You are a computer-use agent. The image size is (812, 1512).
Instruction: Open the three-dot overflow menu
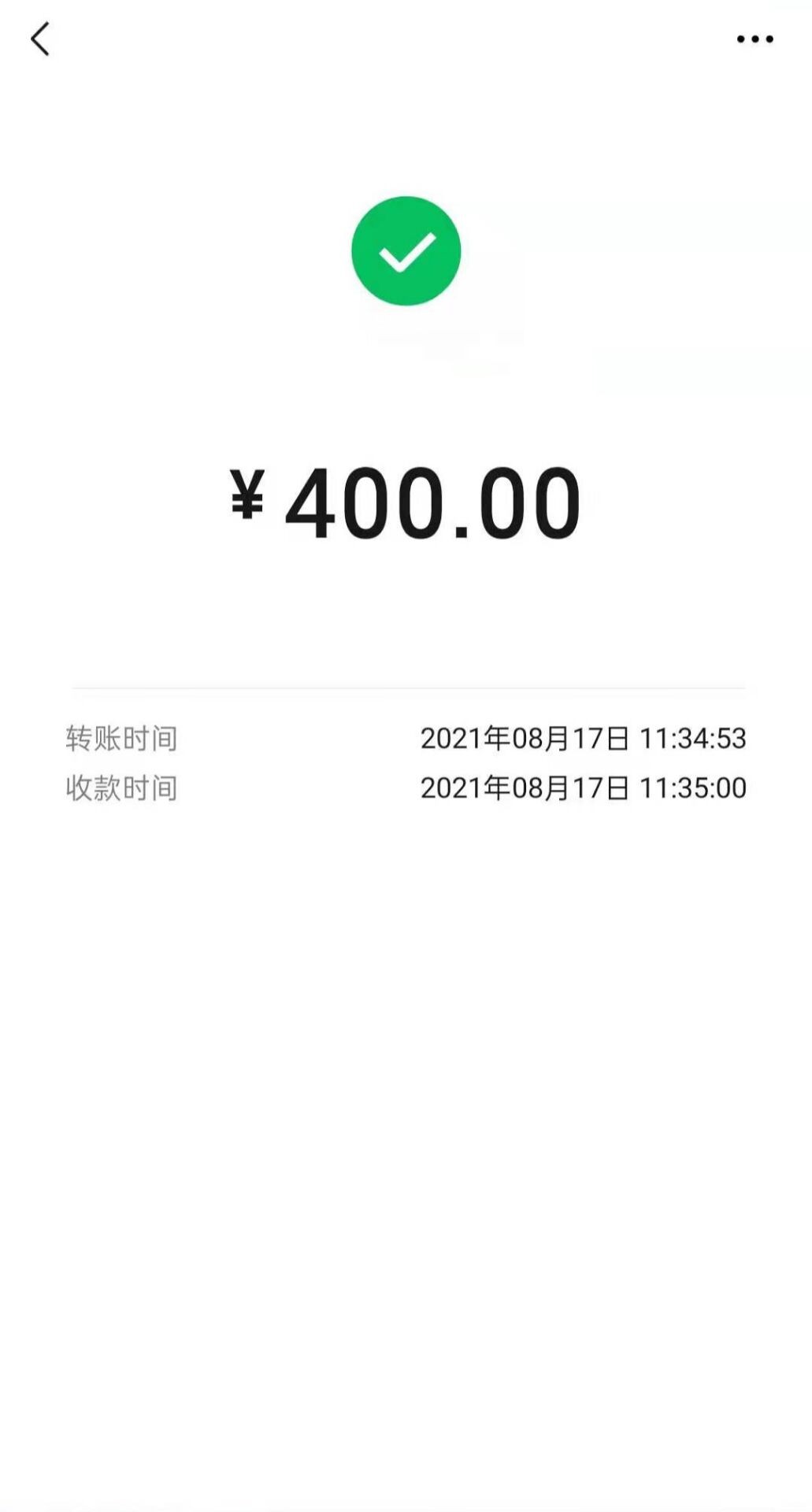tap(755, 39)
